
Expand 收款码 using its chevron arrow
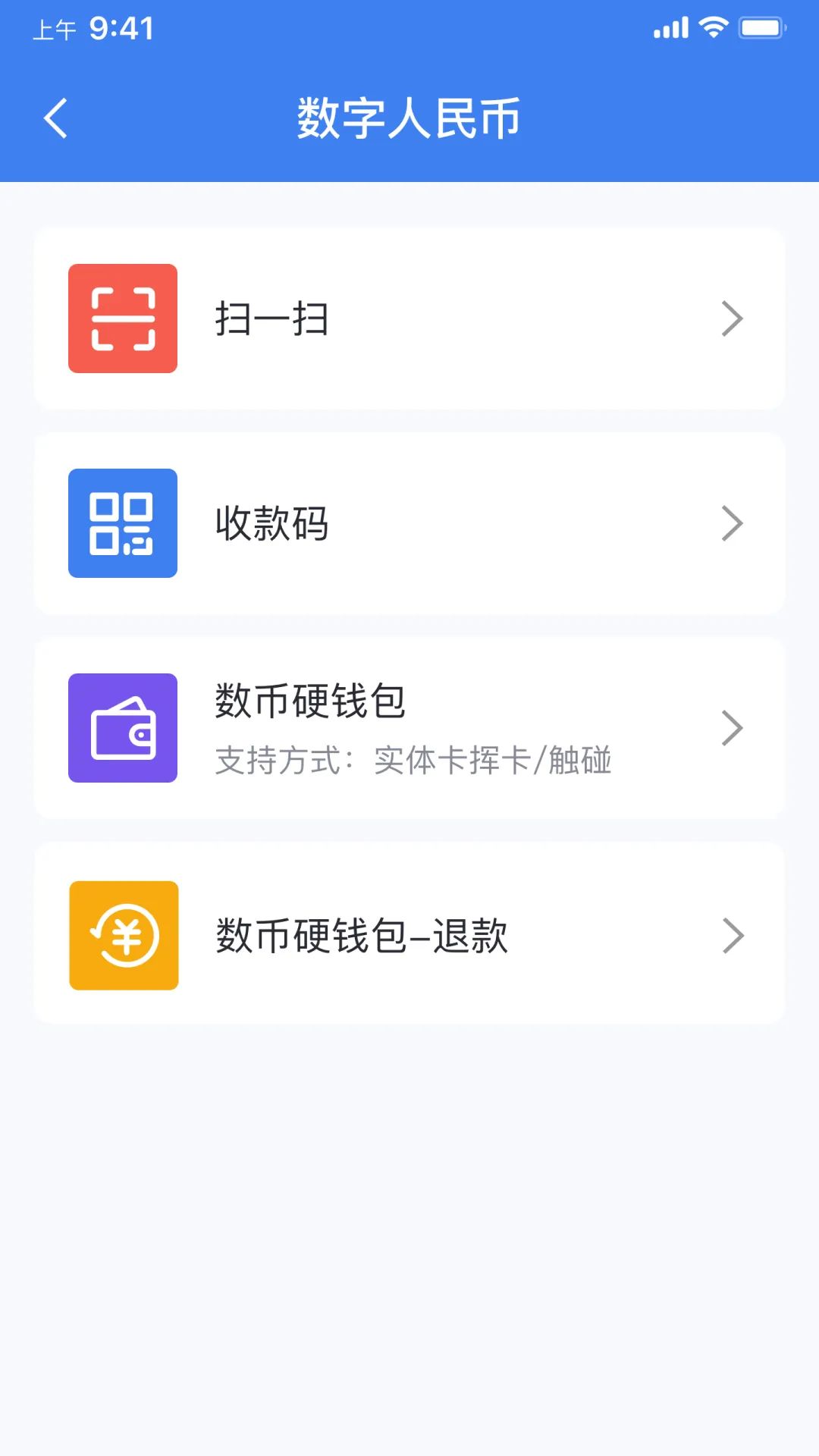point(733,522)
